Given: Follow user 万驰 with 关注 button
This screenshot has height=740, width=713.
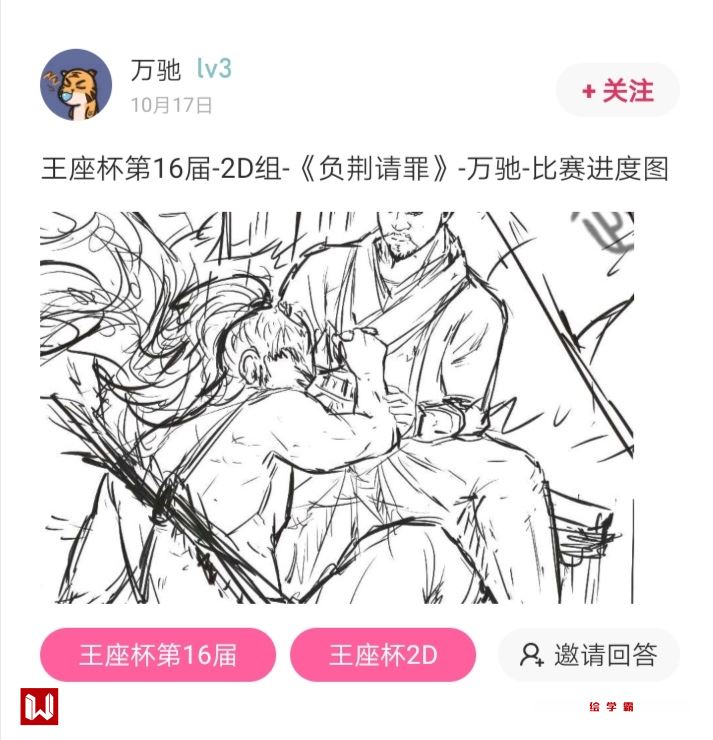Looking at the screenshot, I should click(617, 91).
